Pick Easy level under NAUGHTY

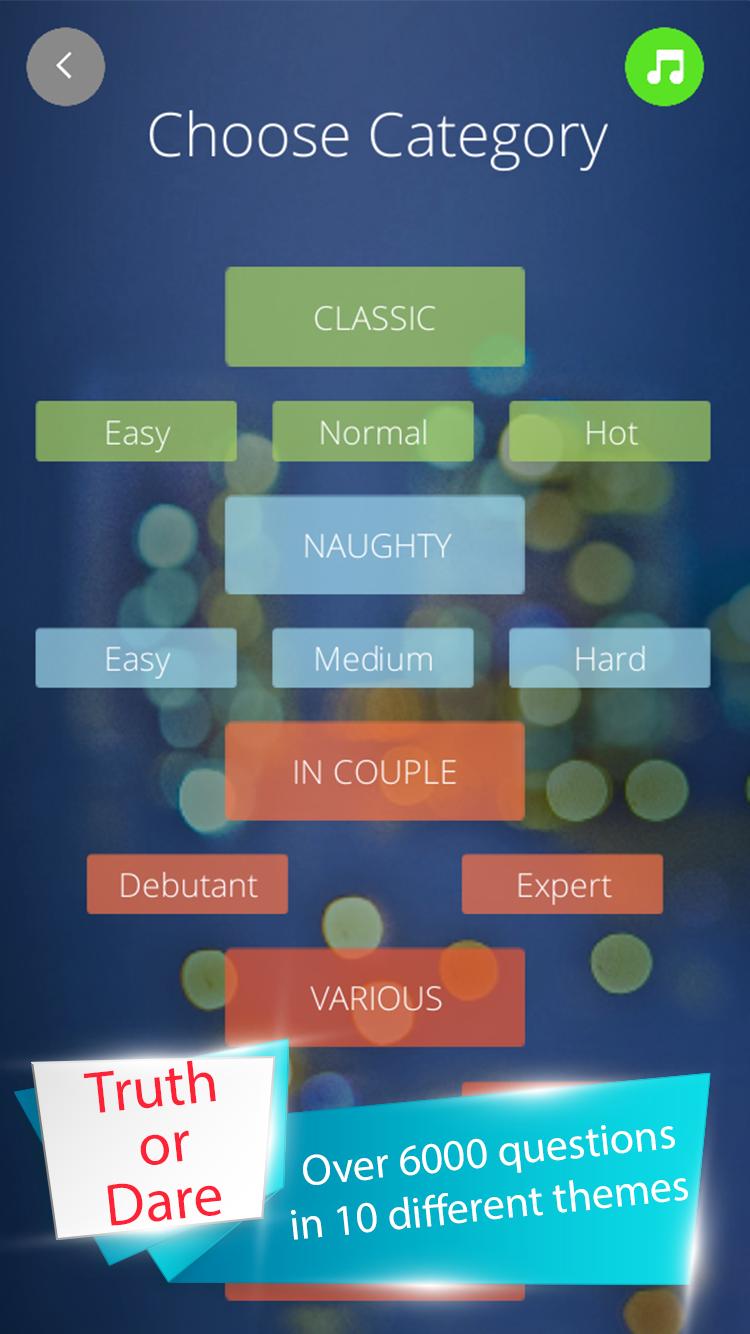(136, 658)
